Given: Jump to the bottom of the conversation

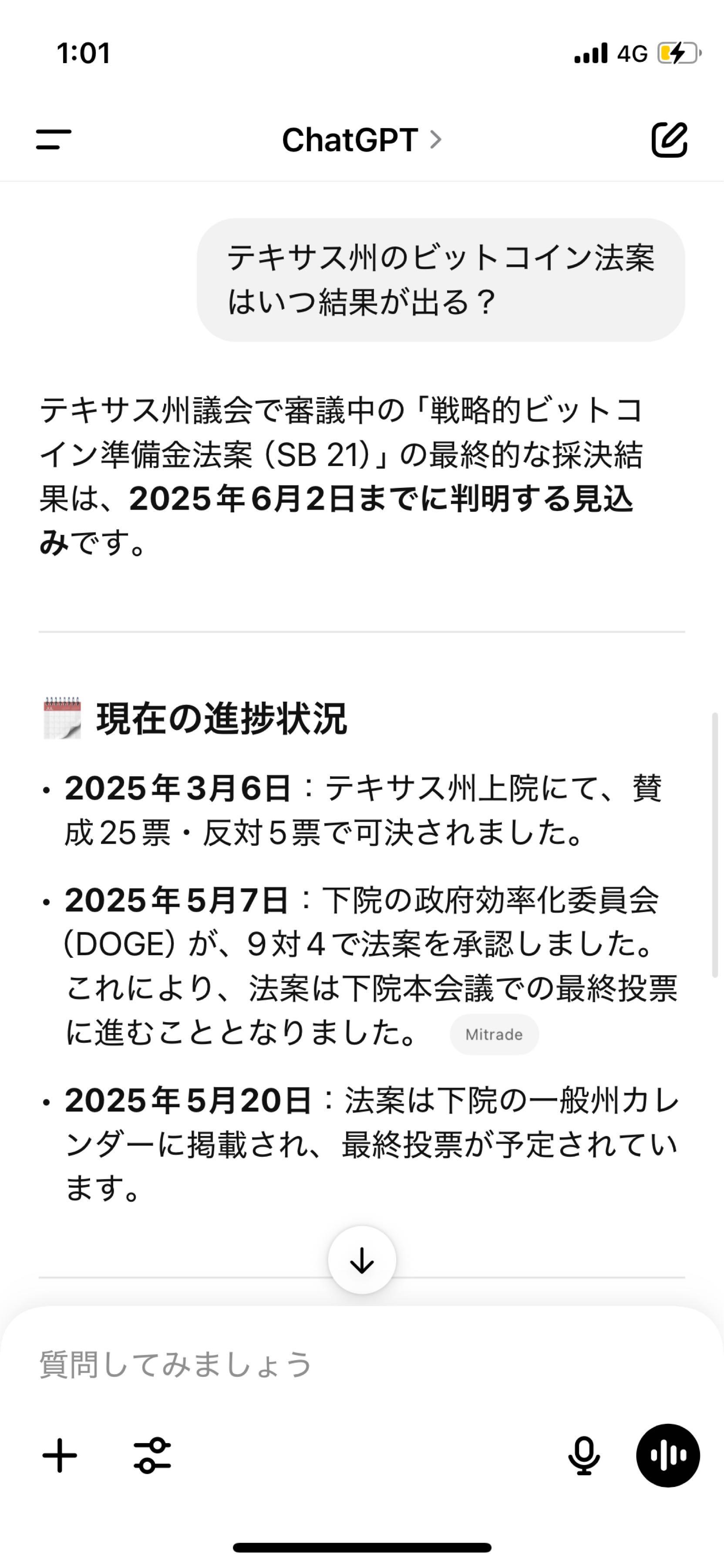Looking at the screenshot, I should pos(362,1260).
